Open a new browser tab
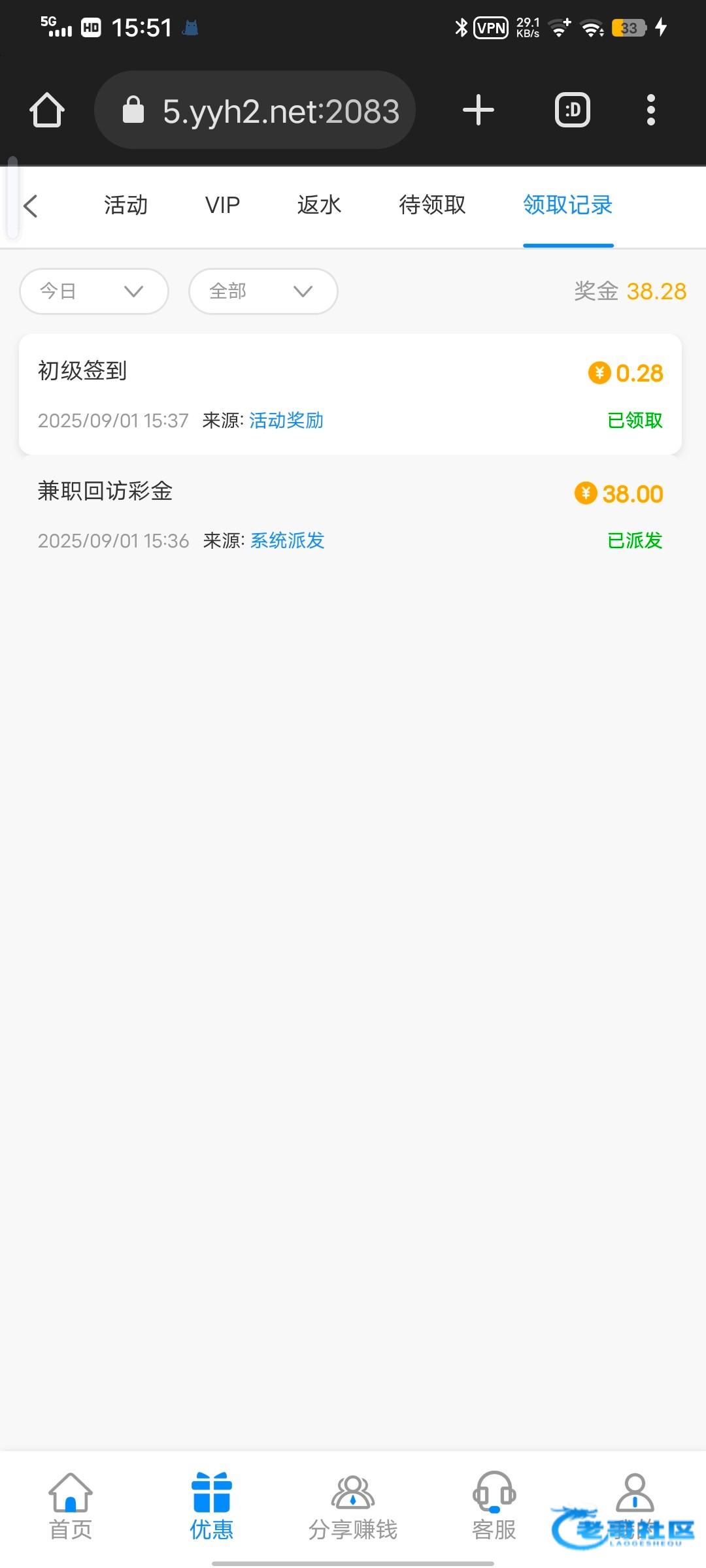706x1568 pixels. tap(478, 110)
